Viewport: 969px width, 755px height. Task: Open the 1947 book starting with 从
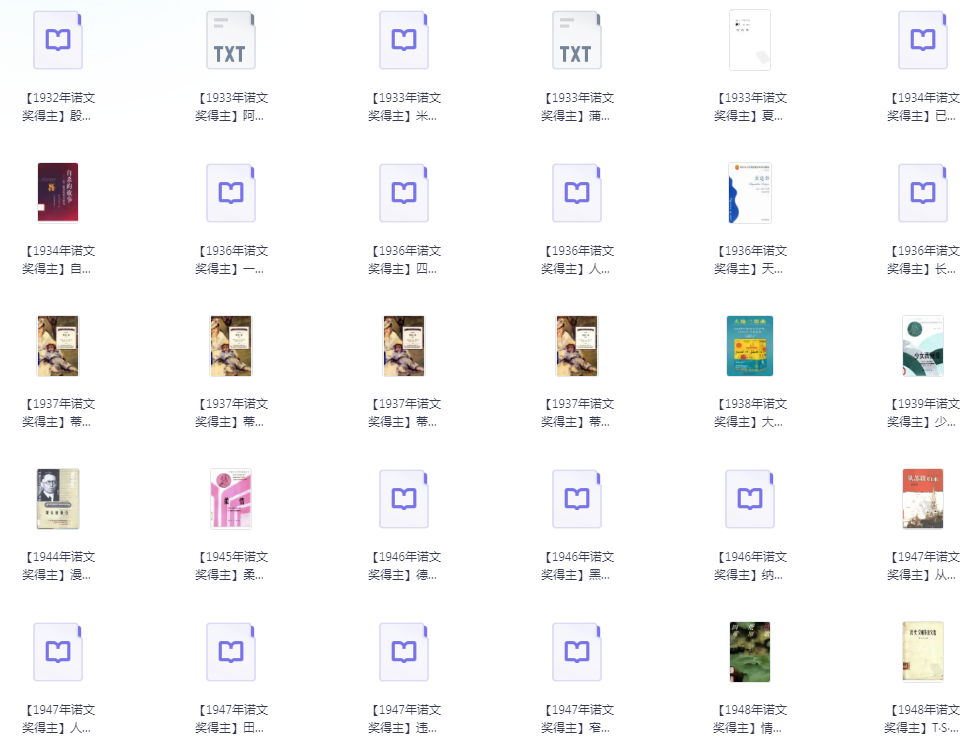pyautogui.click(x=923, y=498)
